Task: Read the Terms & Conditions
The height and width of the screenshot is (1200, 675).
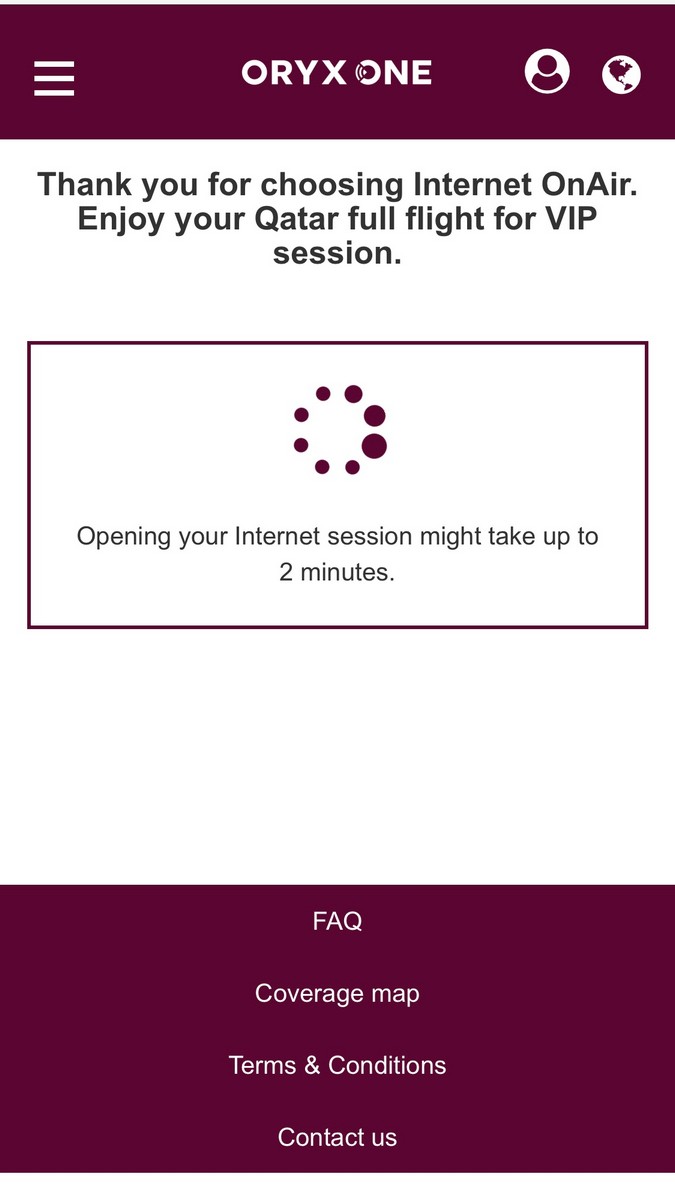Action: tap(337, 1065)
